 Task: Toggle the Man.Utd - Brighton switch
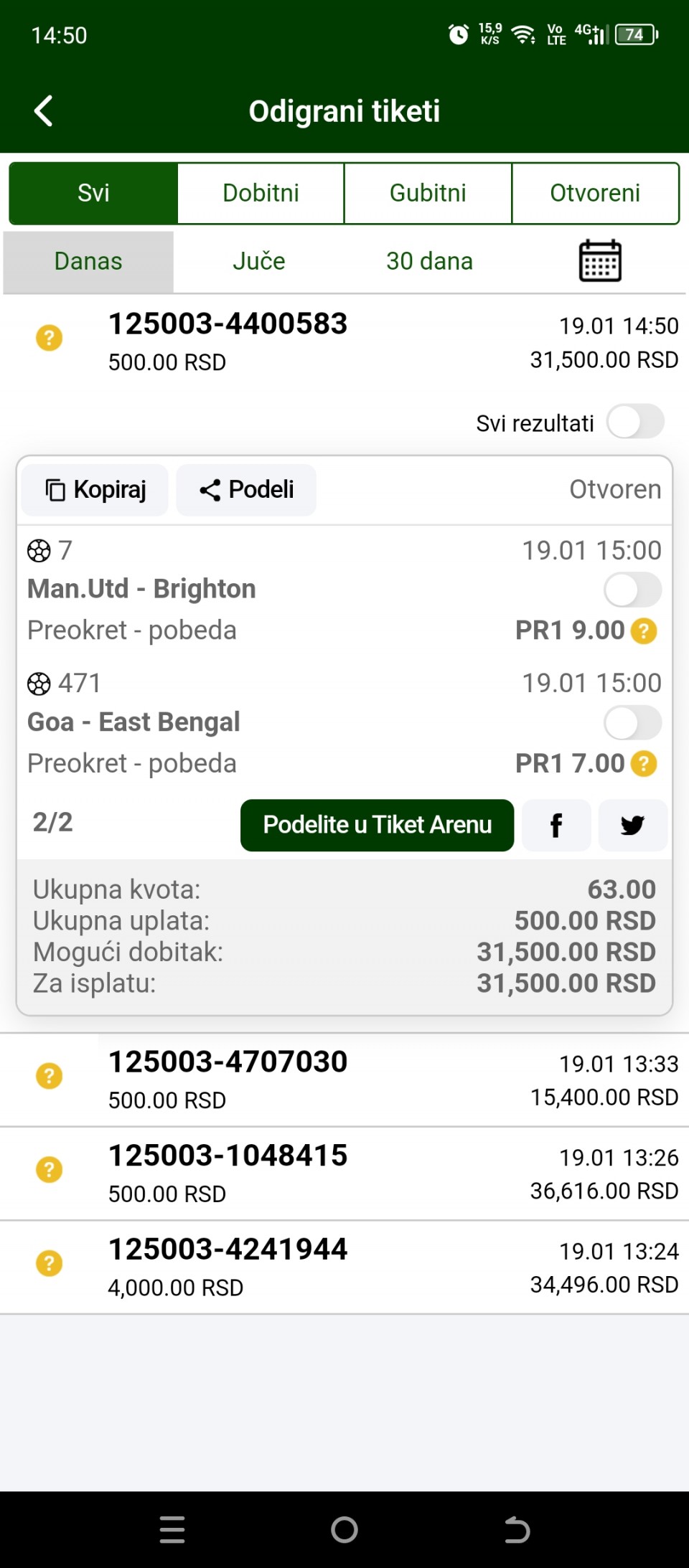632,590
